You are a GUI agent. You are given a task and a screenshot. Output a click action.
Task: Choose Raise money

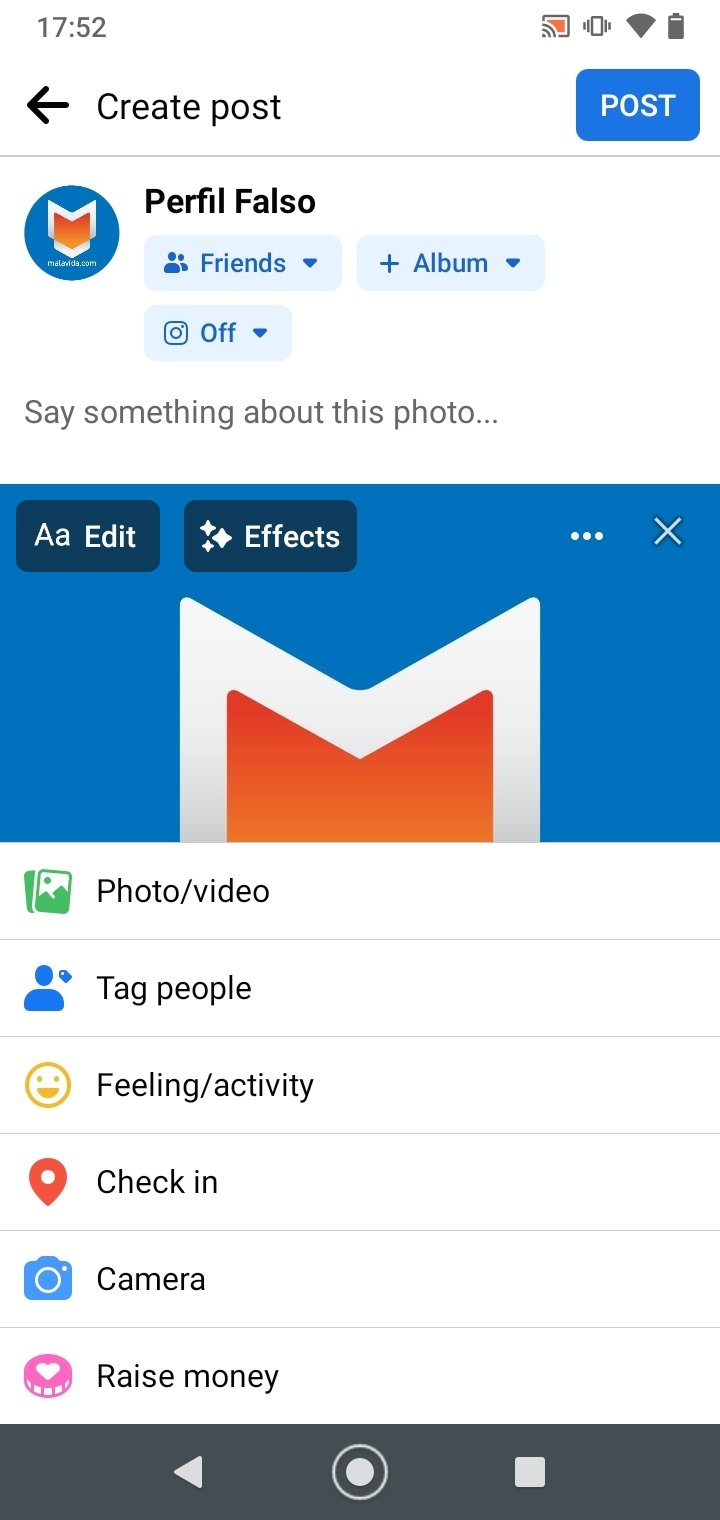[x=360, y=1376]
